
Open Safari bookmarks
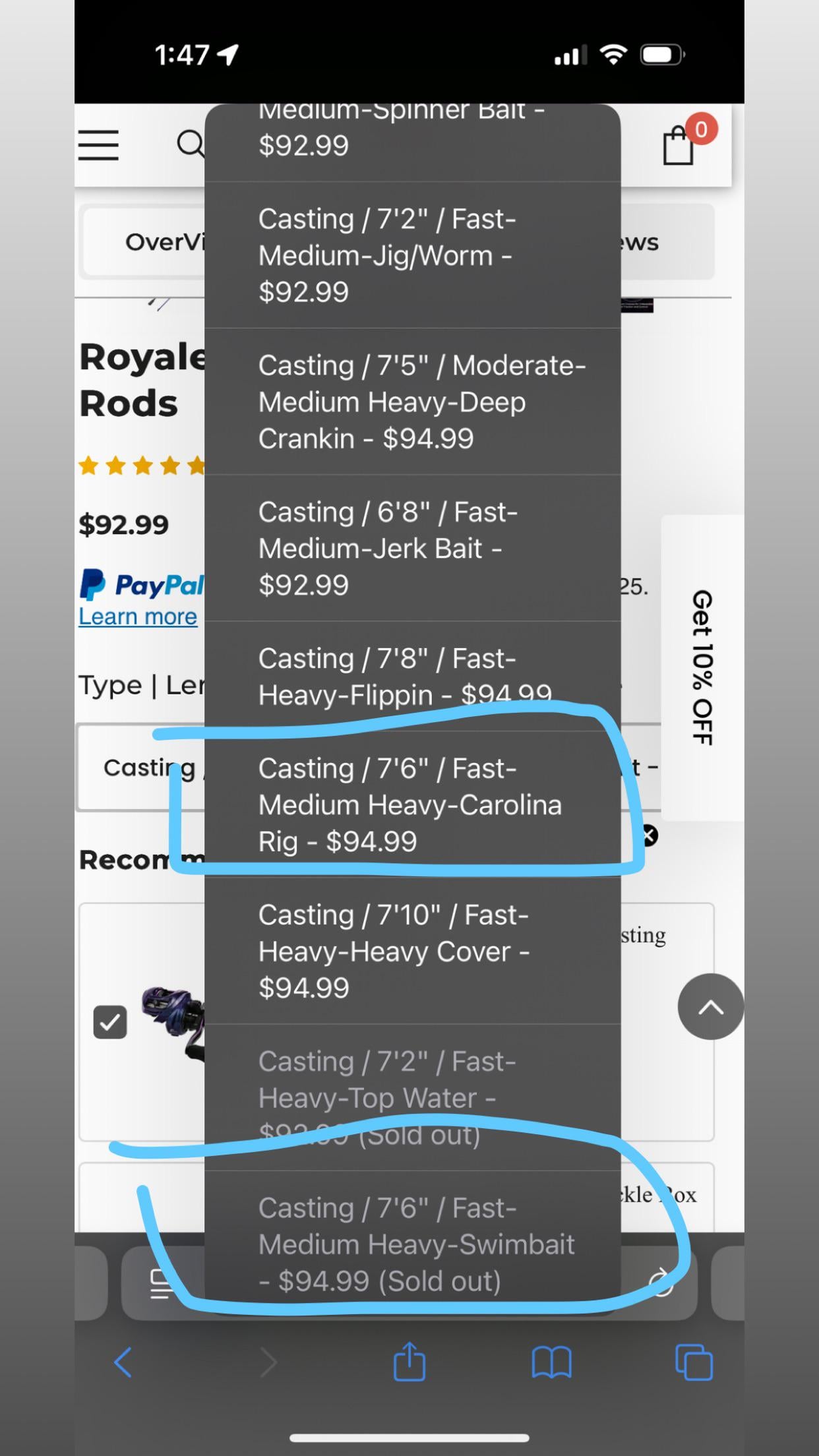[551, 1362]
